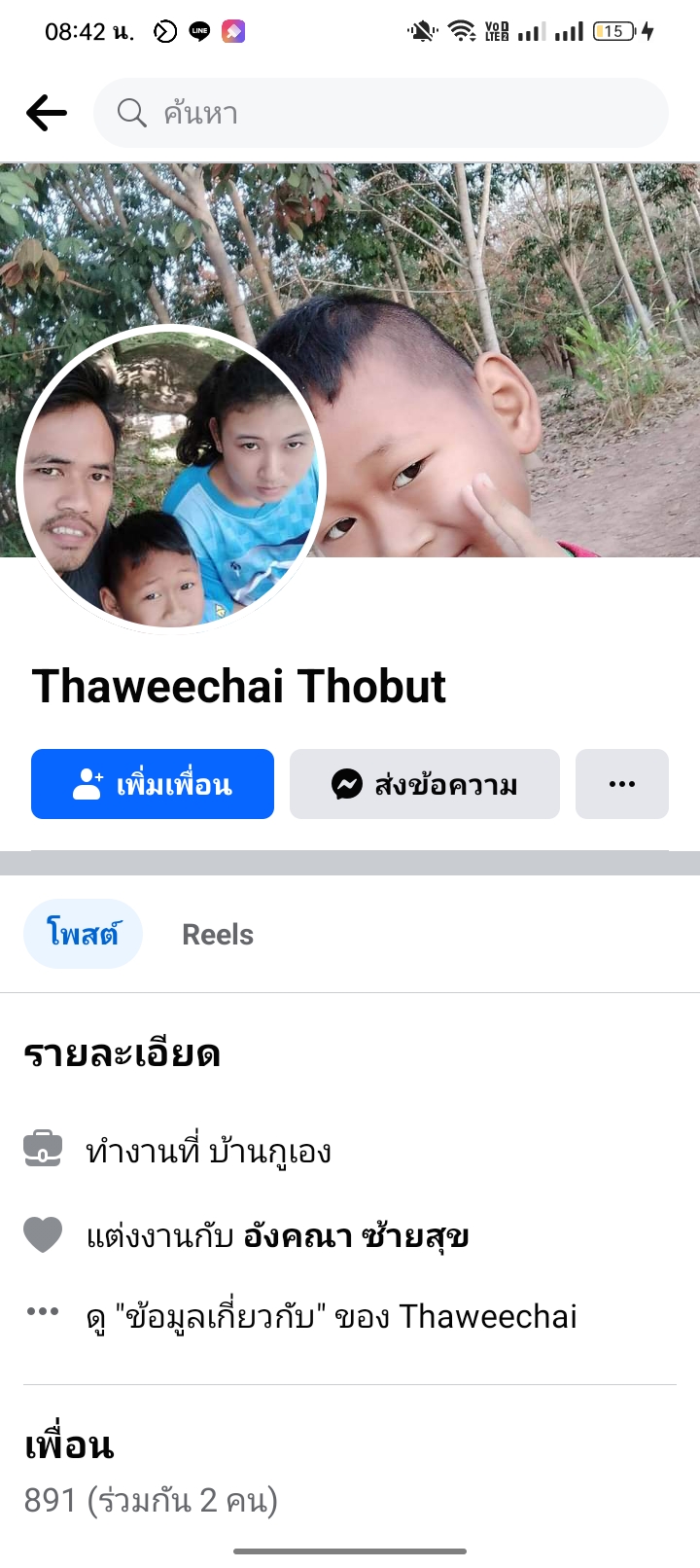See Thaweechai's ข้อมูลเกี่ยวกับ info

(x=332, y=1316)
